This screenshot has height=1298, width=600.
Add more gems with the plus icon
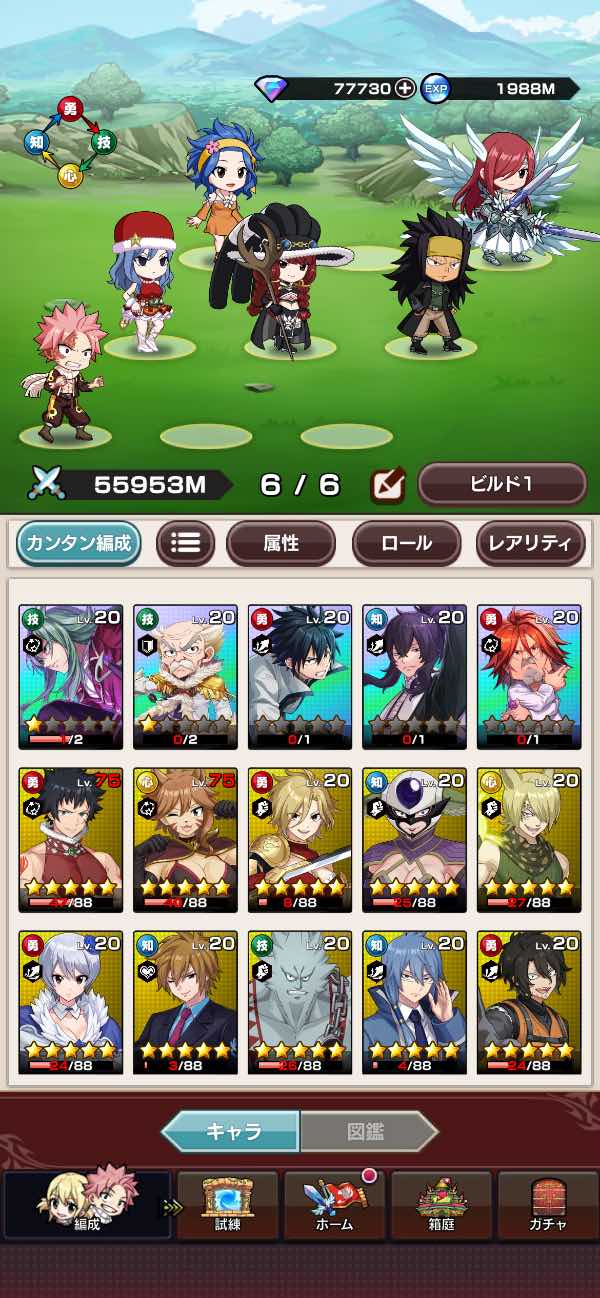[404, 88]
